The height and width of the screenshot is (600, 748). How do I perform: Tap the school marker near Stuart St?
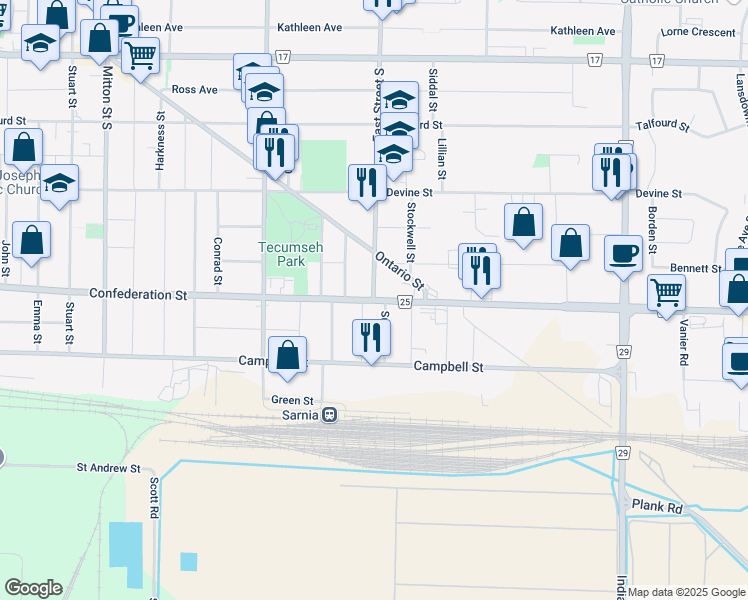[x=59, y=184]
